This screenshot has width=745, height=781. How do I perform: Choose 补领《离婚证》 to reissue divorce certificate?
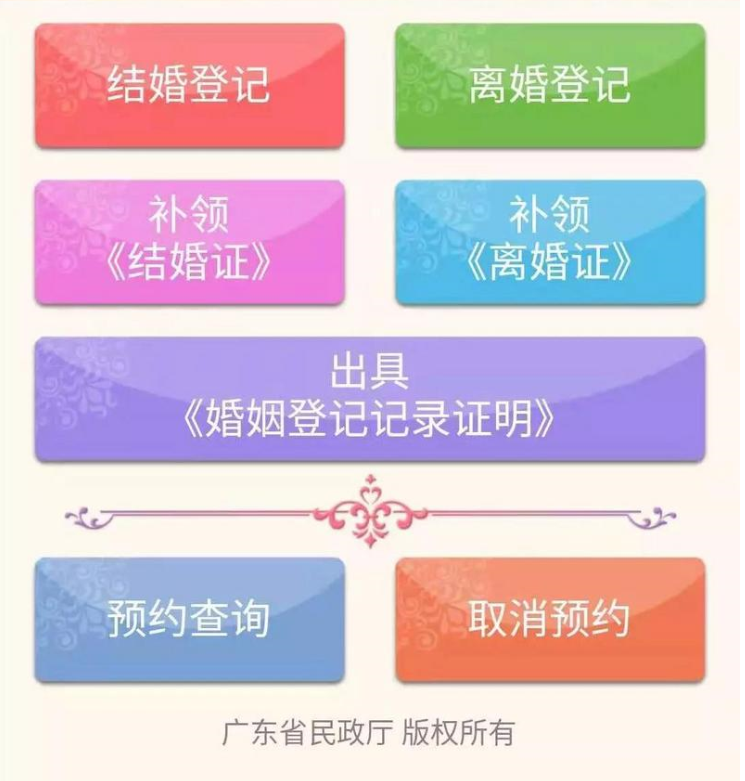click(x=550, y=241)
